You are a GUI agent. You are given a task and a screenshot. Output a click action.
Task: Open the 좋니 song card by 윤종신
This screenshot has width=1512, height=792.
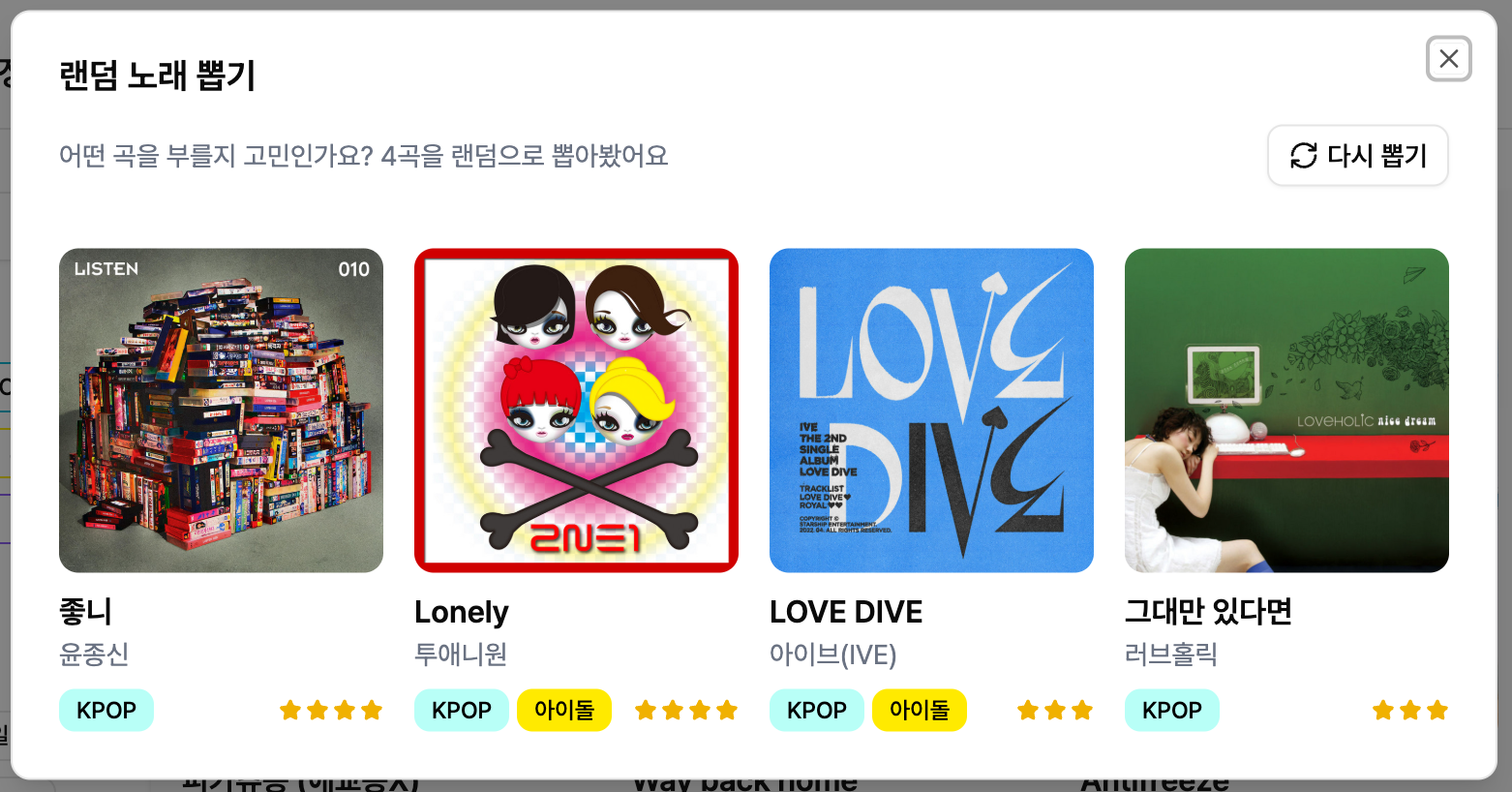[221, 411]
